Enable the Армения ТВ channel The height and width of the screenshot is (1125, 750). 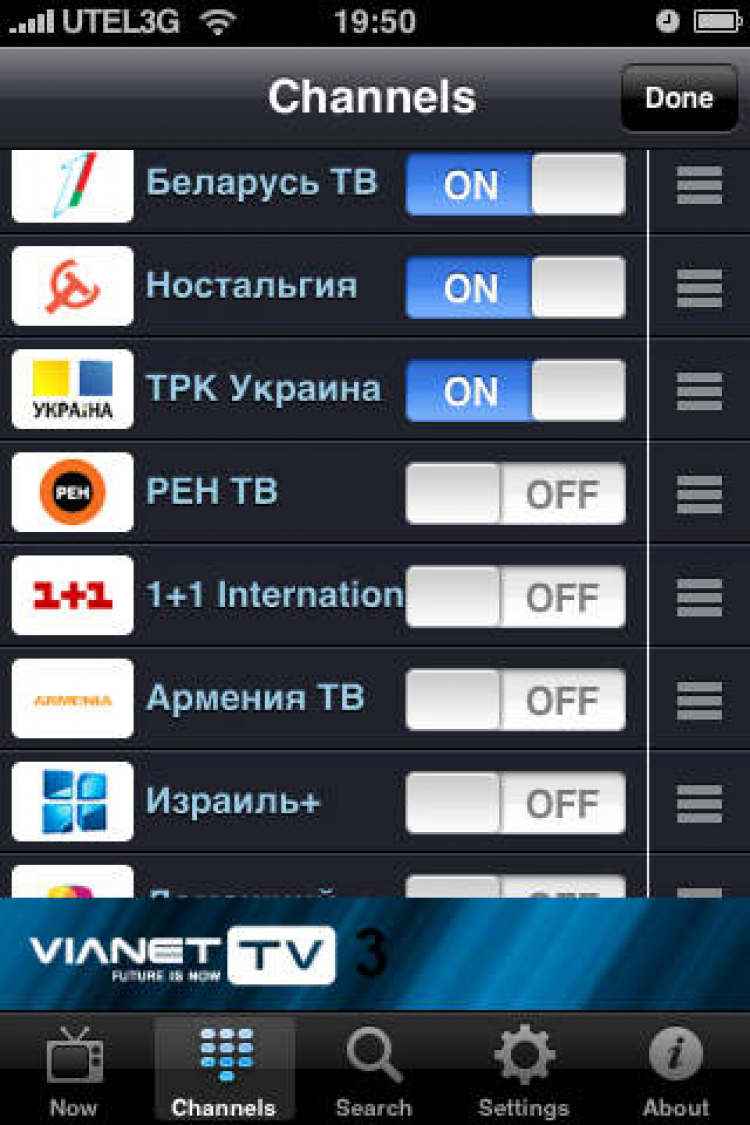515,700
